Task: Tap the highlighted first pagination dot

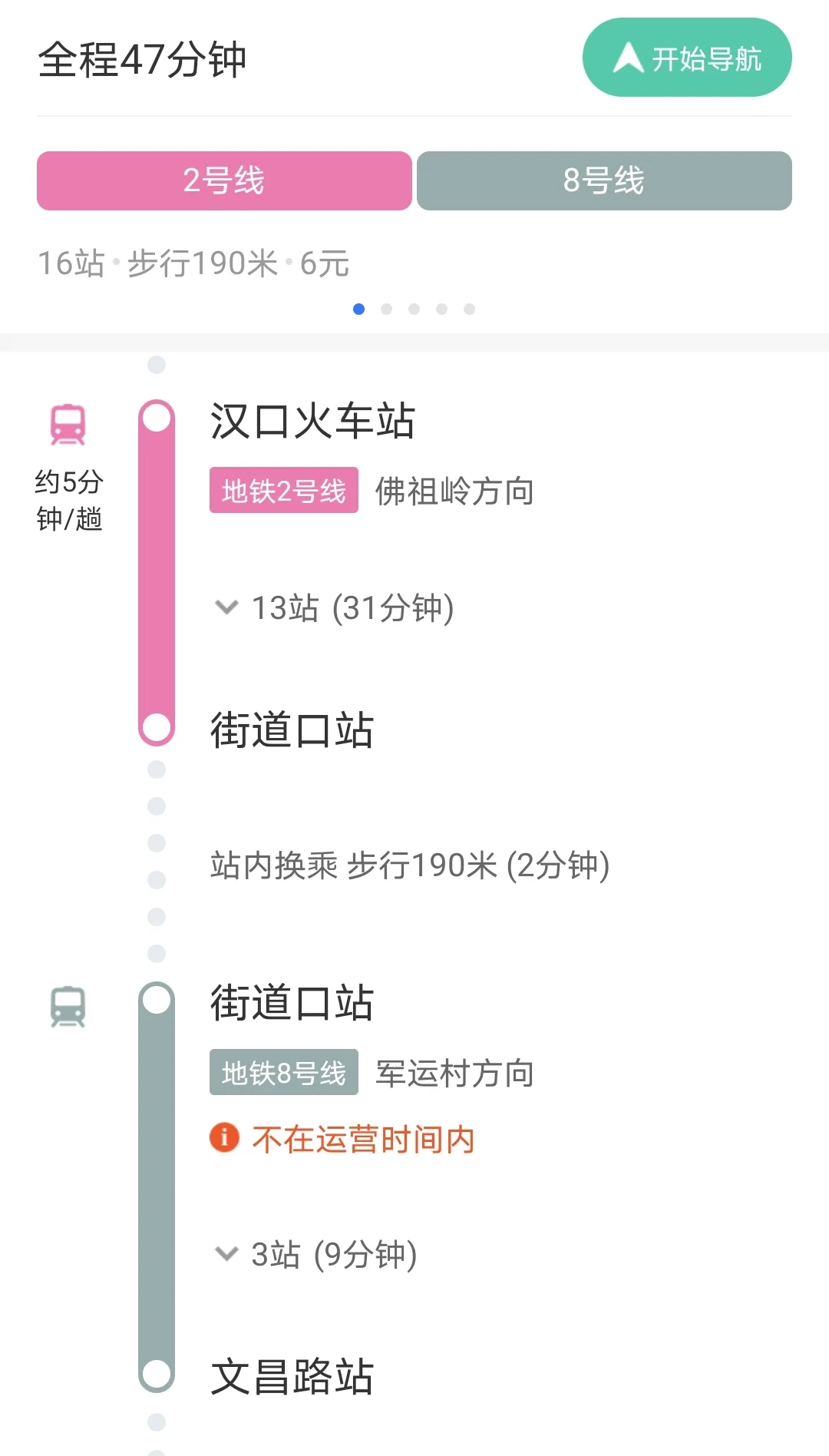Action: 358,309
